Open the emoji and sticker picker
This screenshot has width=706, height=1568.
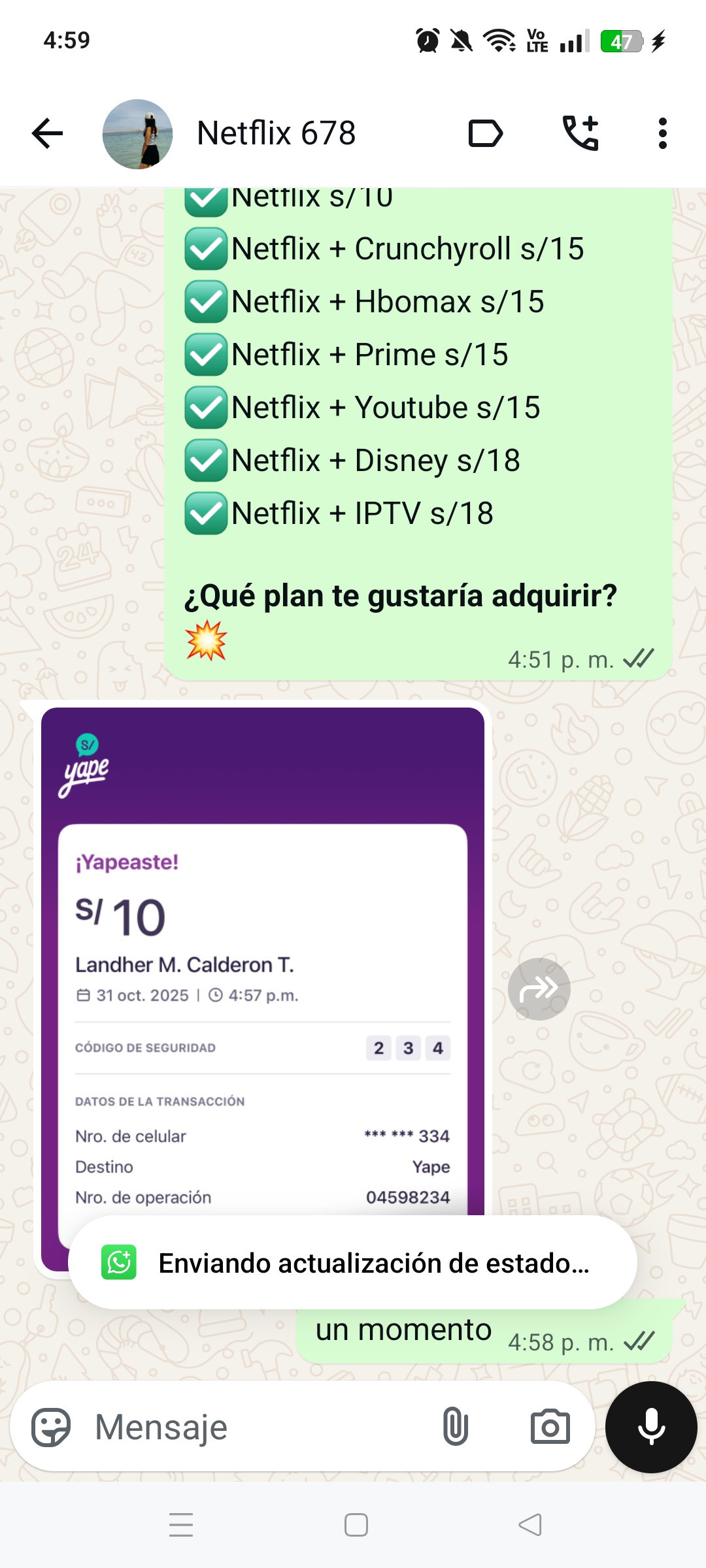tap(55, 1426)
